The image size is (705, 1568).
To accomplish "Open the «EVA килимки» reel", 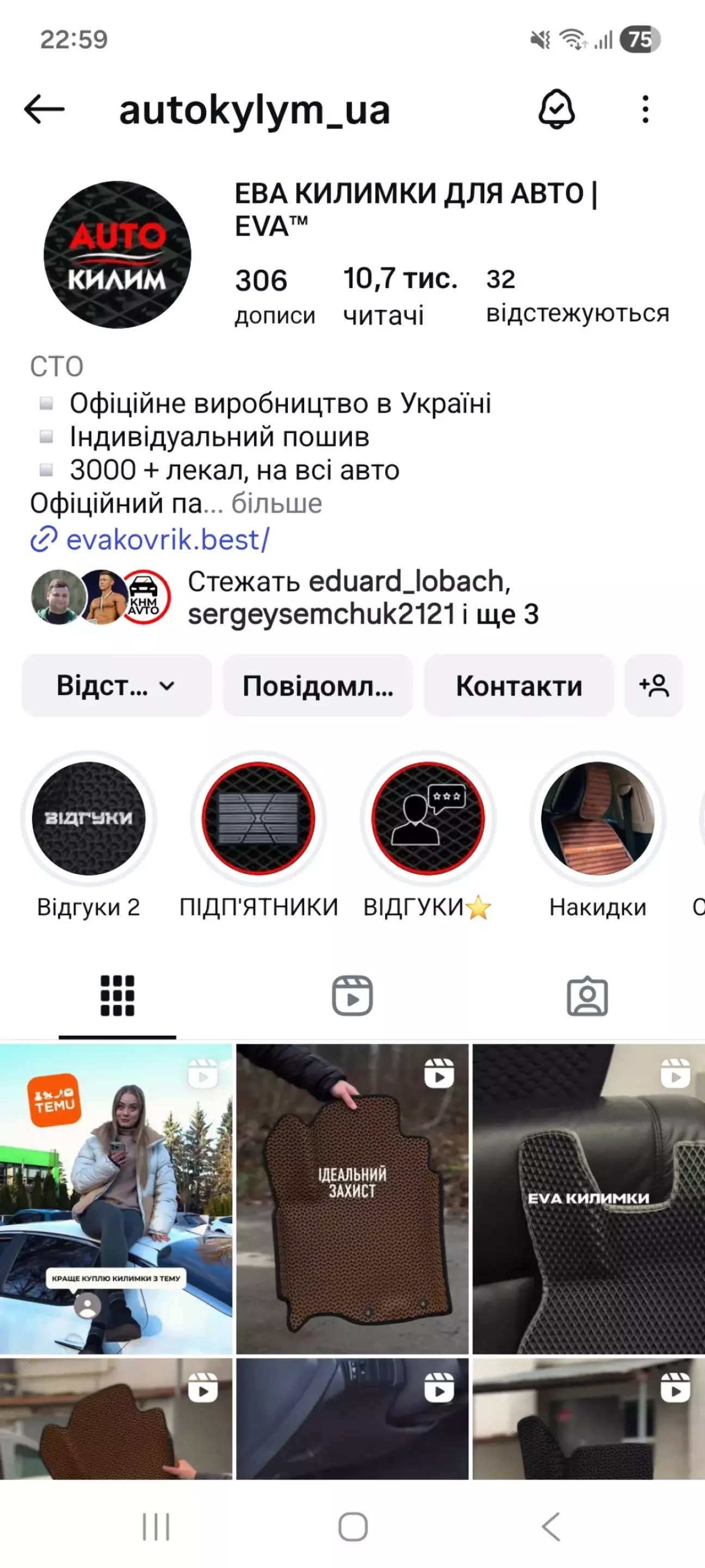I will [x=588, y=1198].
